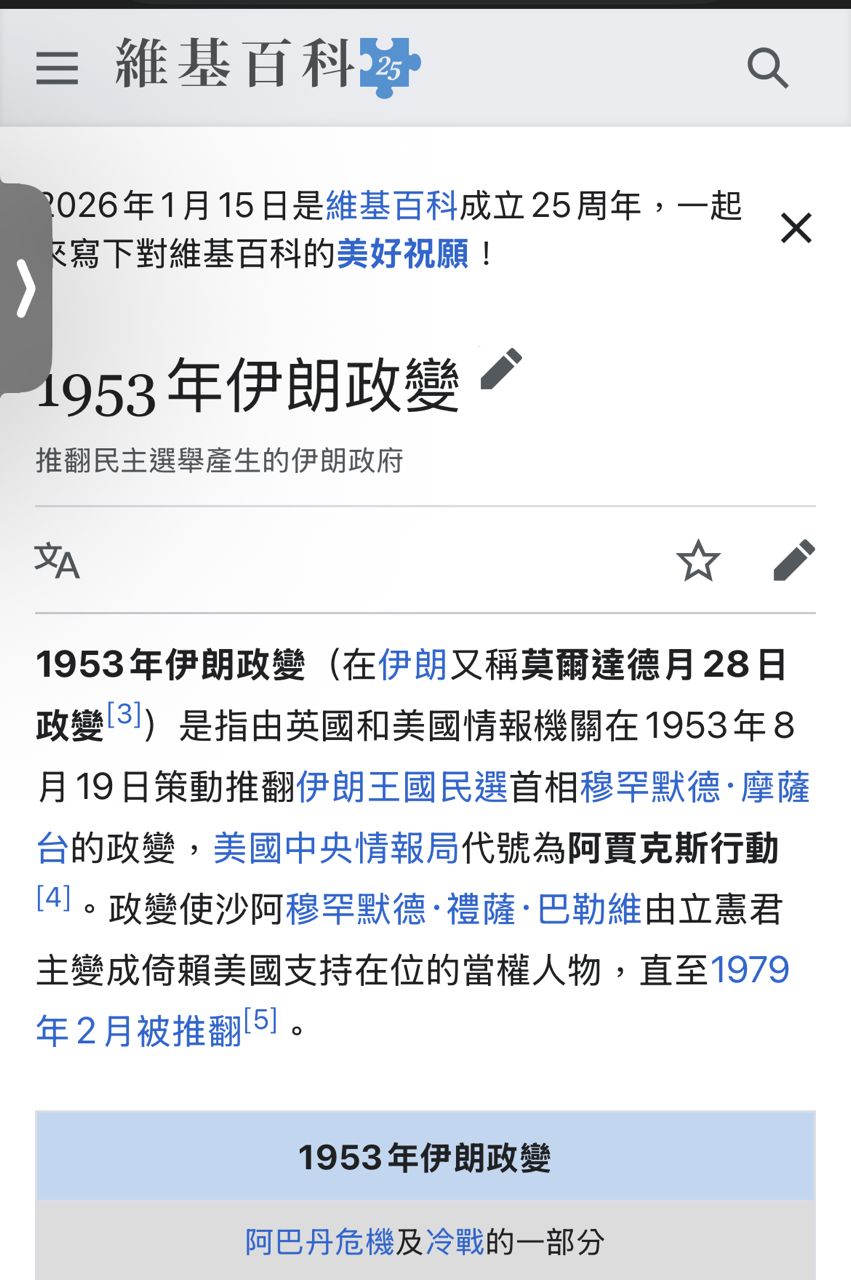Edit this article with toolbar pencil

(794, 560)
